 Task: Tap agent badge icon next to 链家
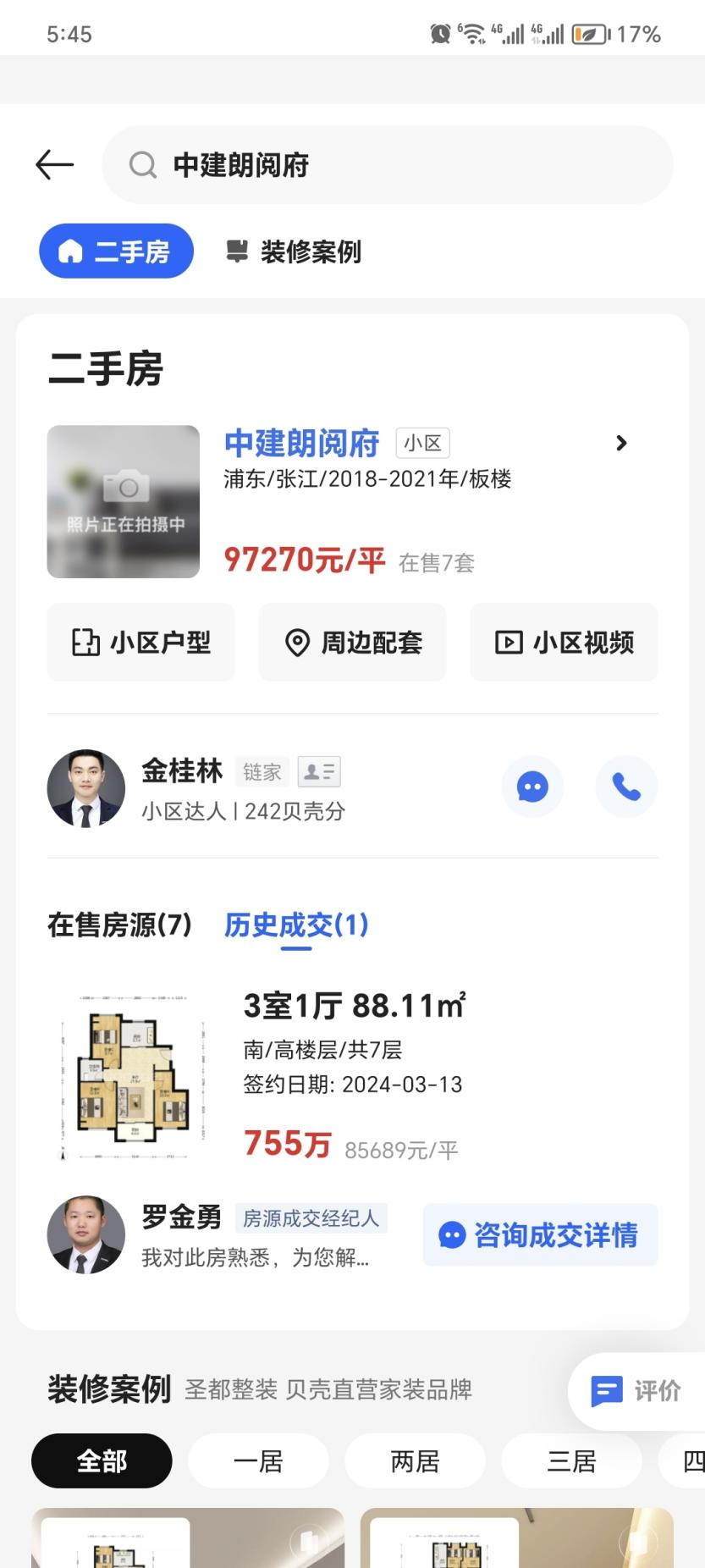pyautogui.click(x=319, y=770)
